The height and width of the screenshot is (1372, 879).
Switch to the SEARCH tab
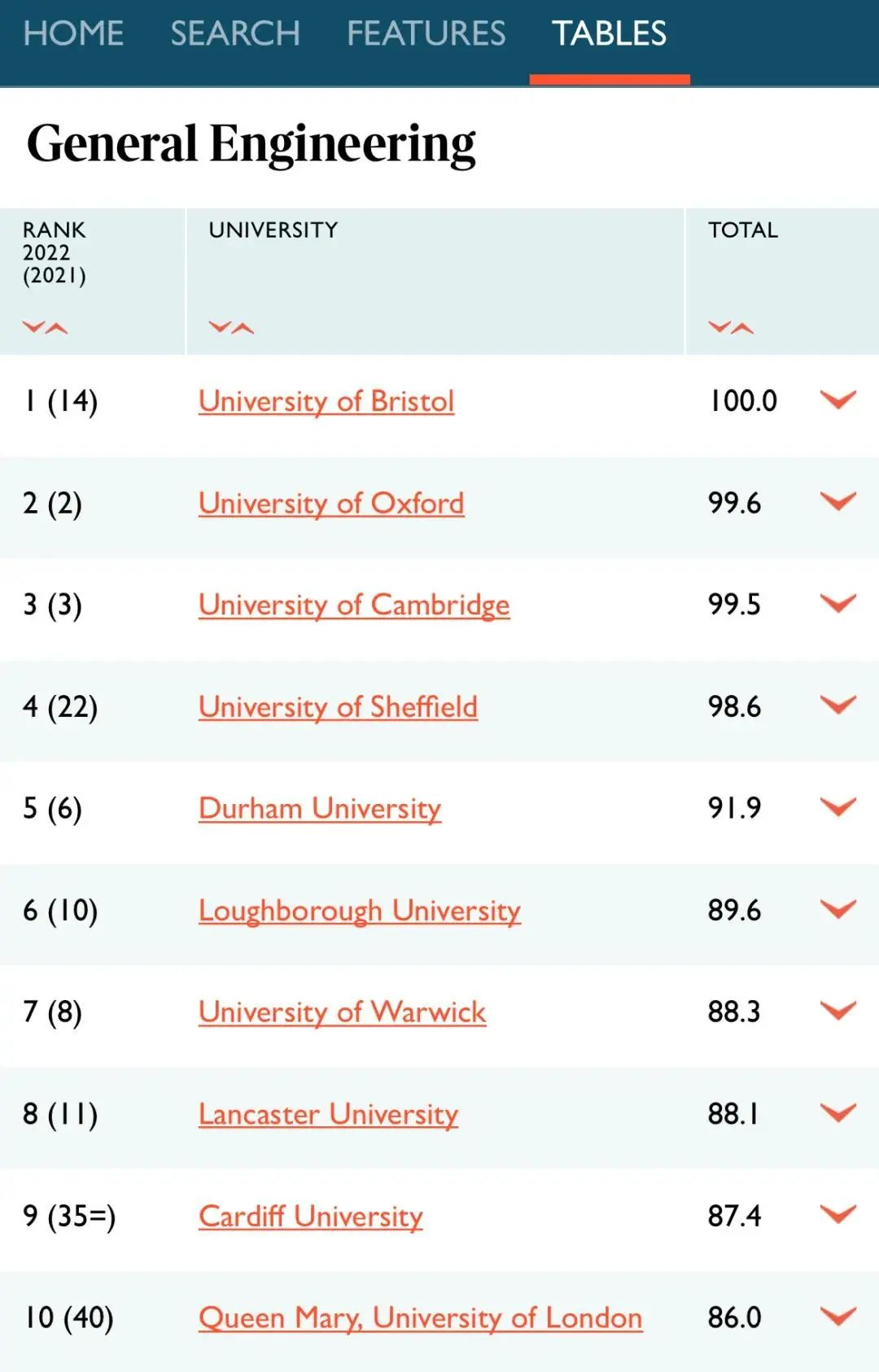[x=235, y=33]
